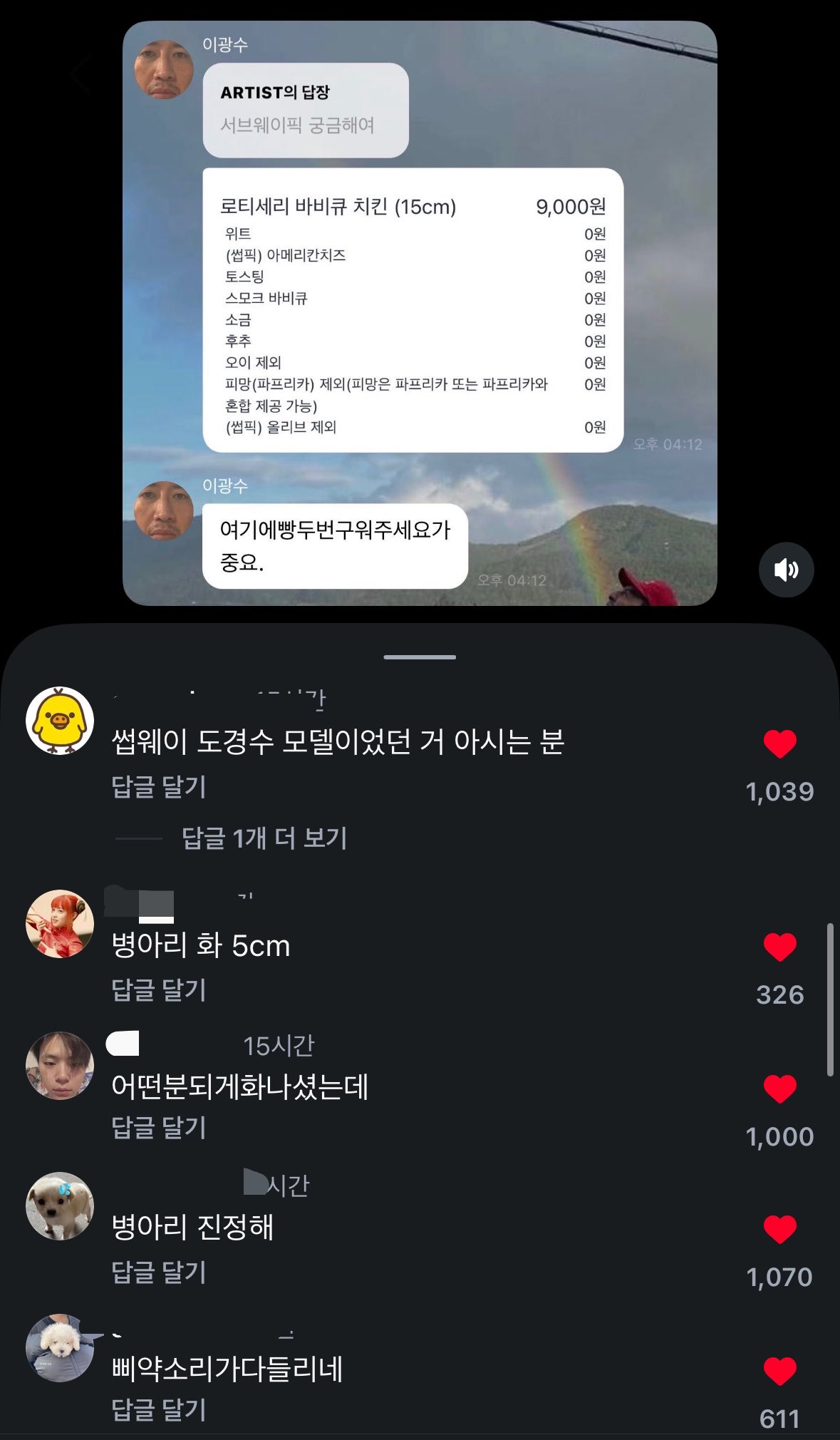Open the yellow chick avatar's profile
Image resolution: width=840 pixels, height=1440 pixels.
pyautogui.click(x=60, y=721)
